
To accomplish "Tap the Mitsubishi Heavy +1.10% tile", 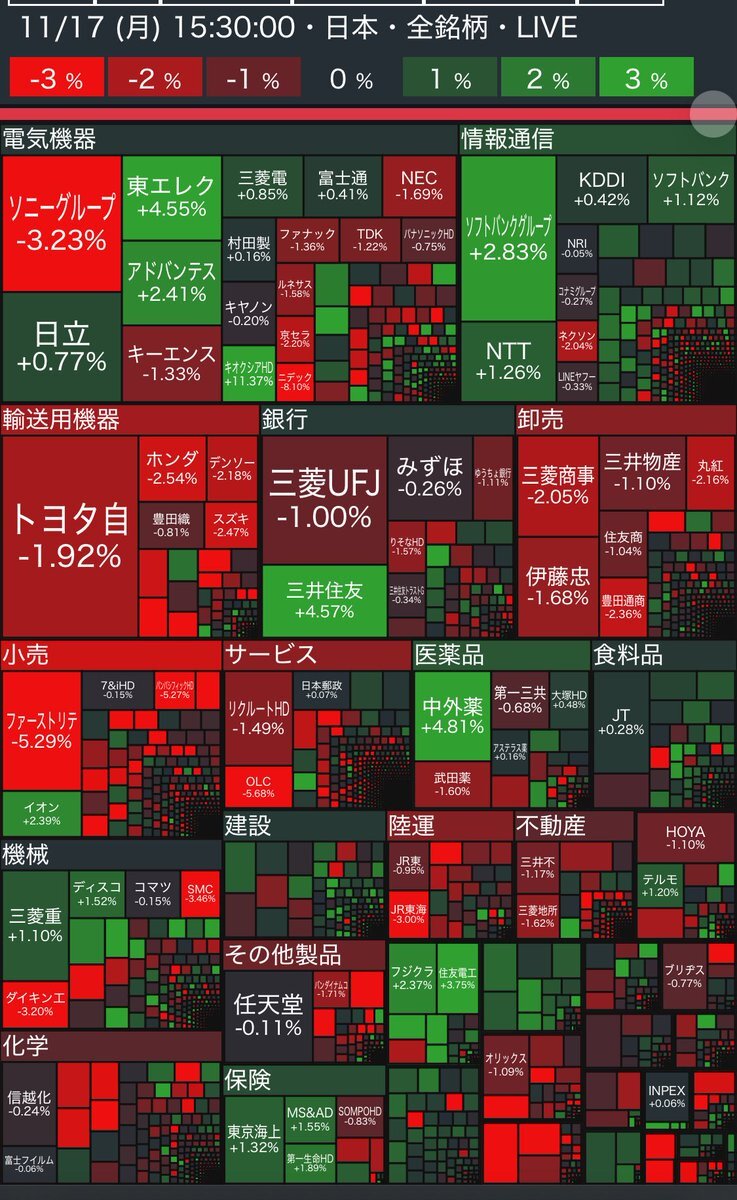I will pyautogui.click(x=35, y=925).
